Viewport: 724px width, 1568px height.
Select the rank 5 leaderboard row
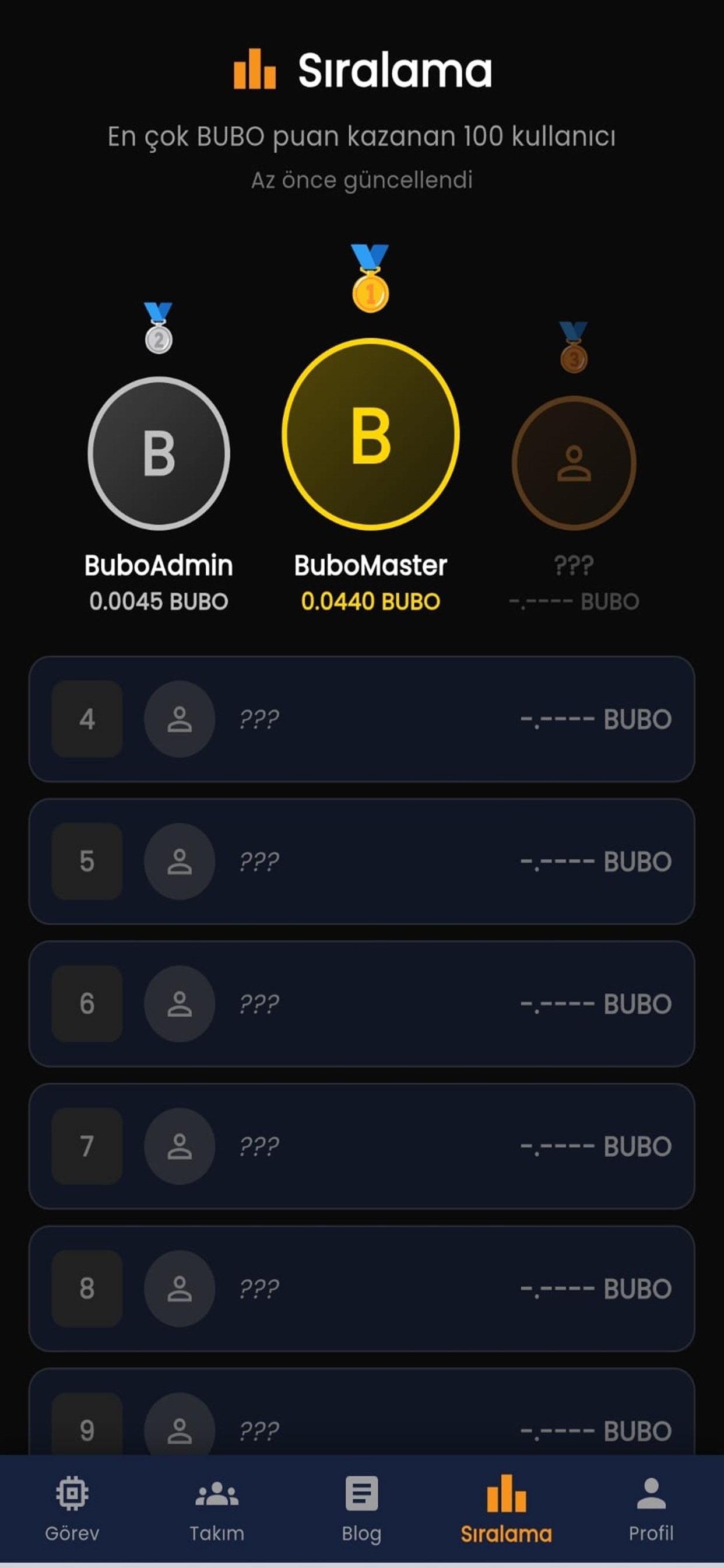(x=361, y=862)
